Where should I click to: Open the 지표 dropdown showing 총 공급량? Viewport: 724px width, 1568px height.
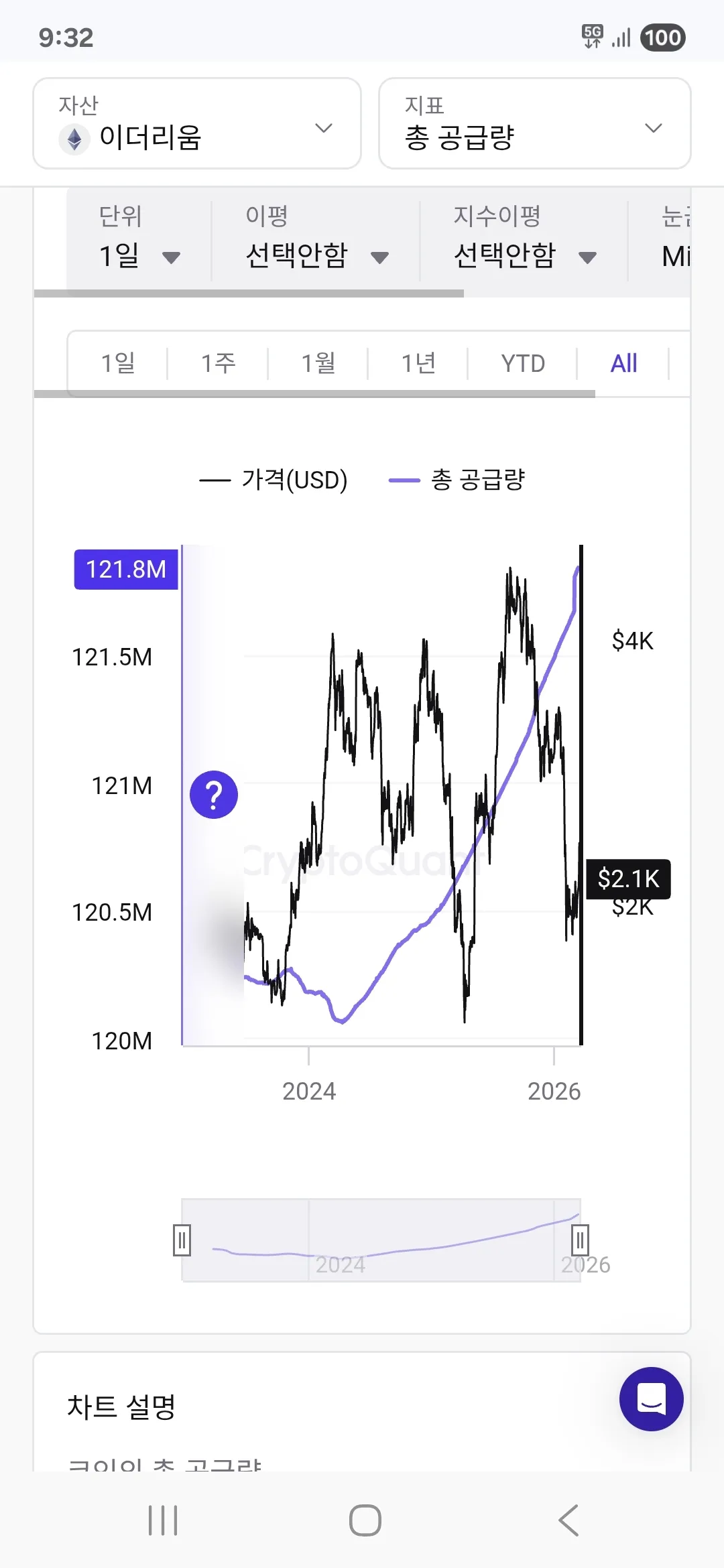(x=534, y=124)
